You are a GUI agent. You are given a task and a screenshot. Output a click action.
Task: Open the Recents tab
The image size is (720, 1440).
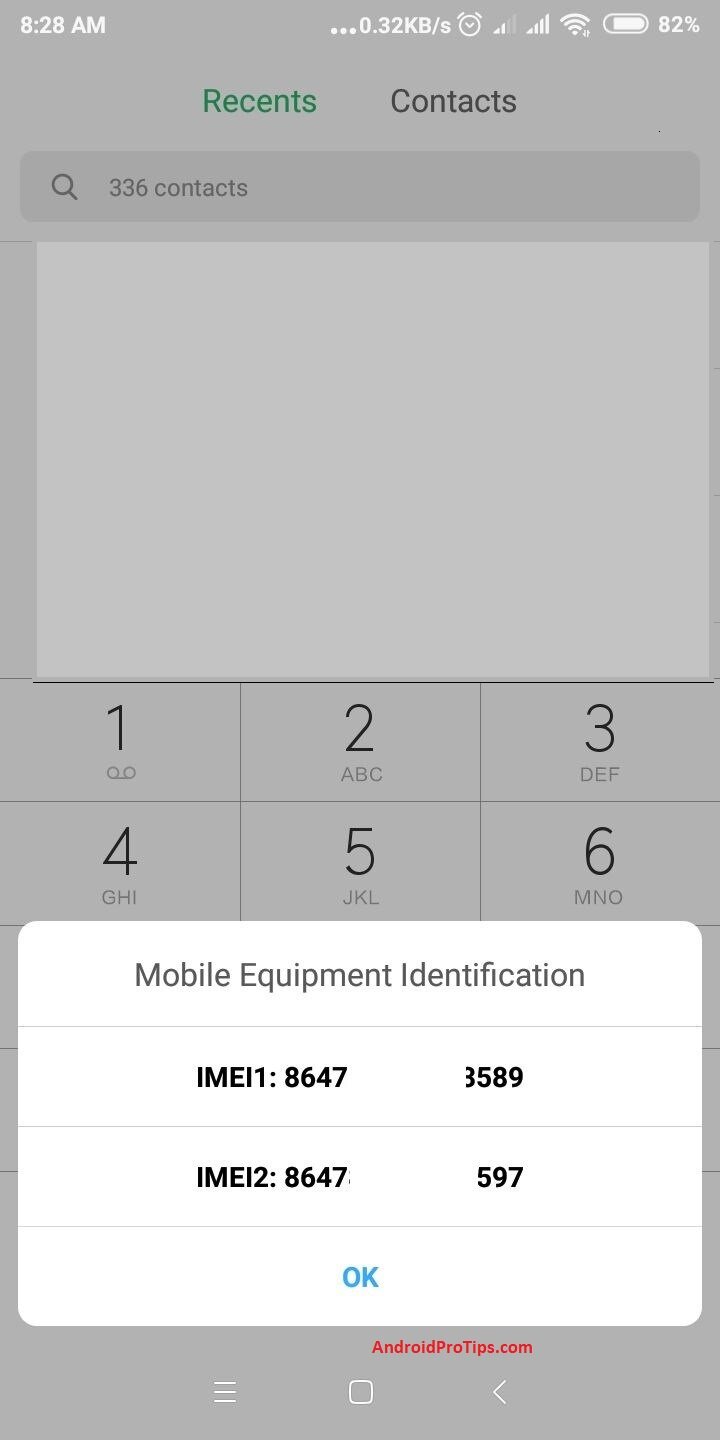click(x=259, y=100)
